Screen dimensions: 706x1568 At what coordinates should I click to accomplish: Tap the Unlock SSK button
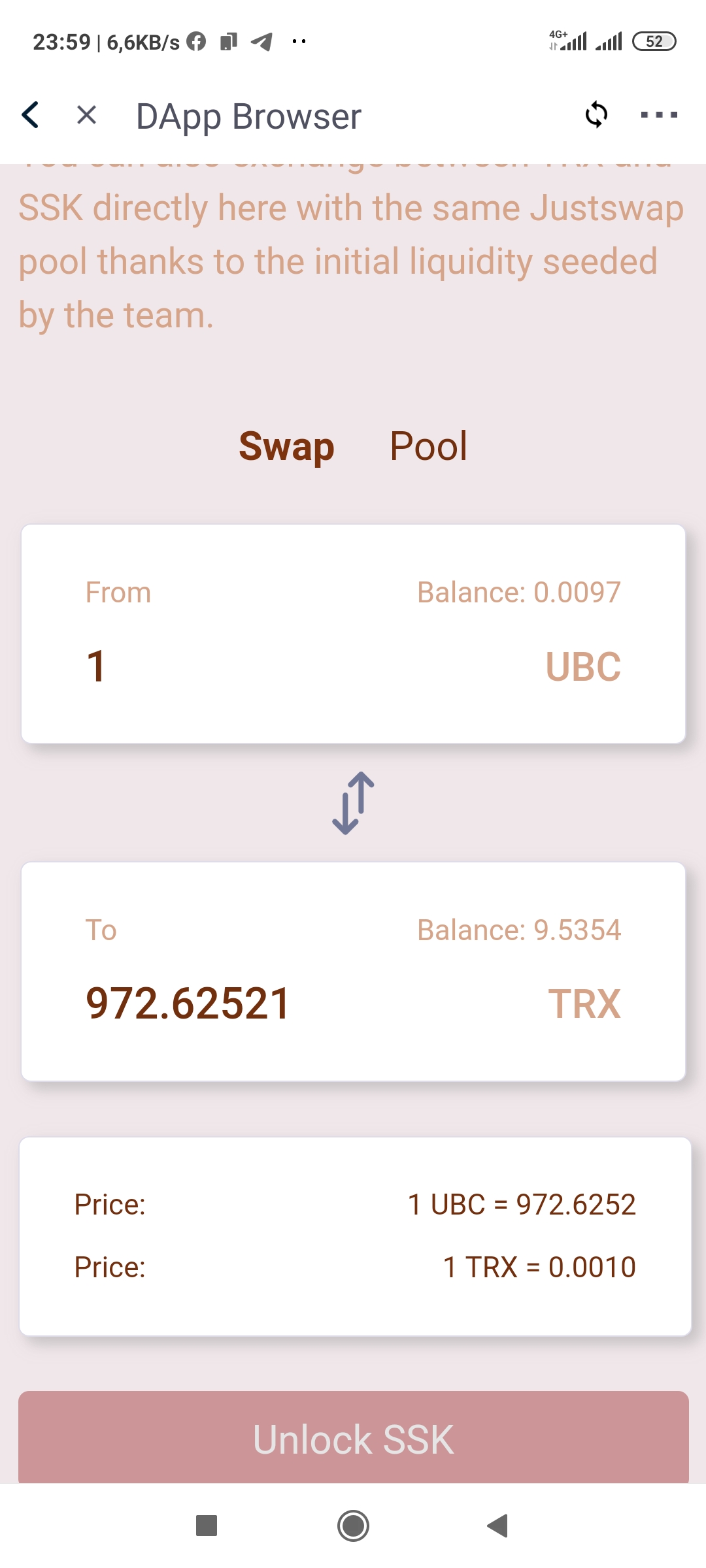pos(353,1439)
